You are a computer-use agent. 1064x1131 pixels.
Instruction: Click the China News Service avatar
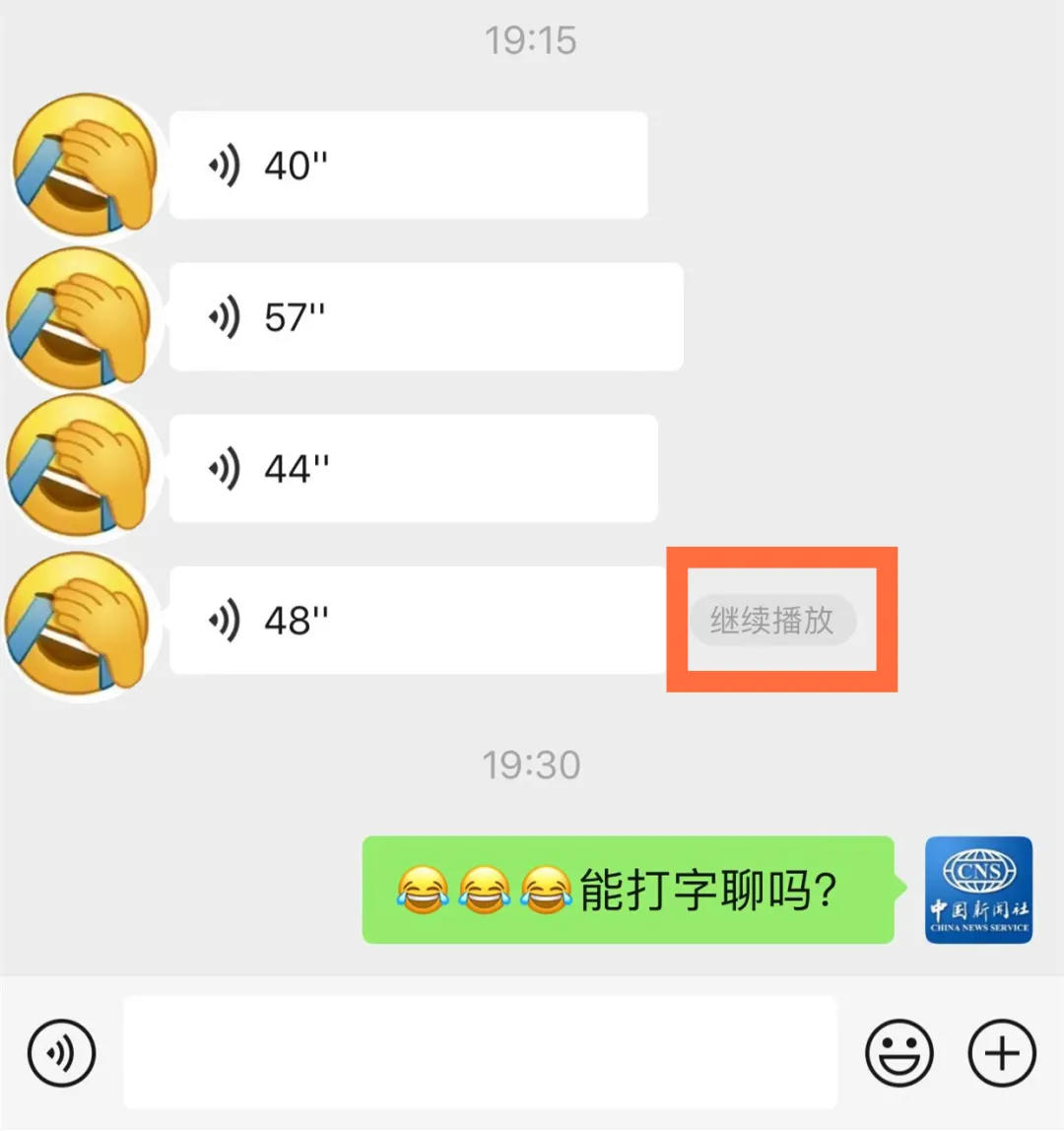point(978,889)
